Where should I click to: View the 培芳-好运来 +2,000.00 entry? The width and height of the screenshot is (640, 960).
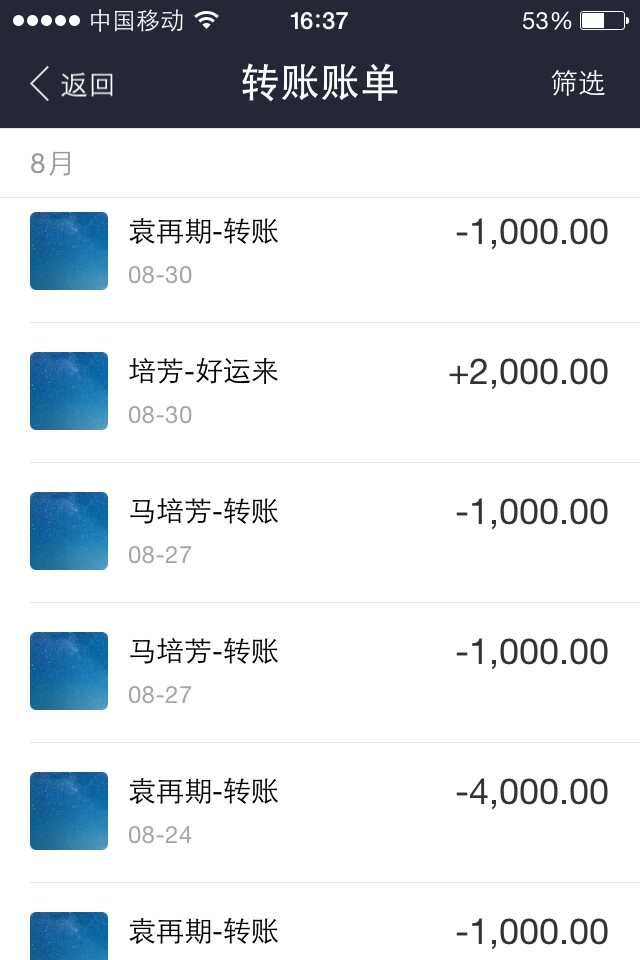(320, 392)
